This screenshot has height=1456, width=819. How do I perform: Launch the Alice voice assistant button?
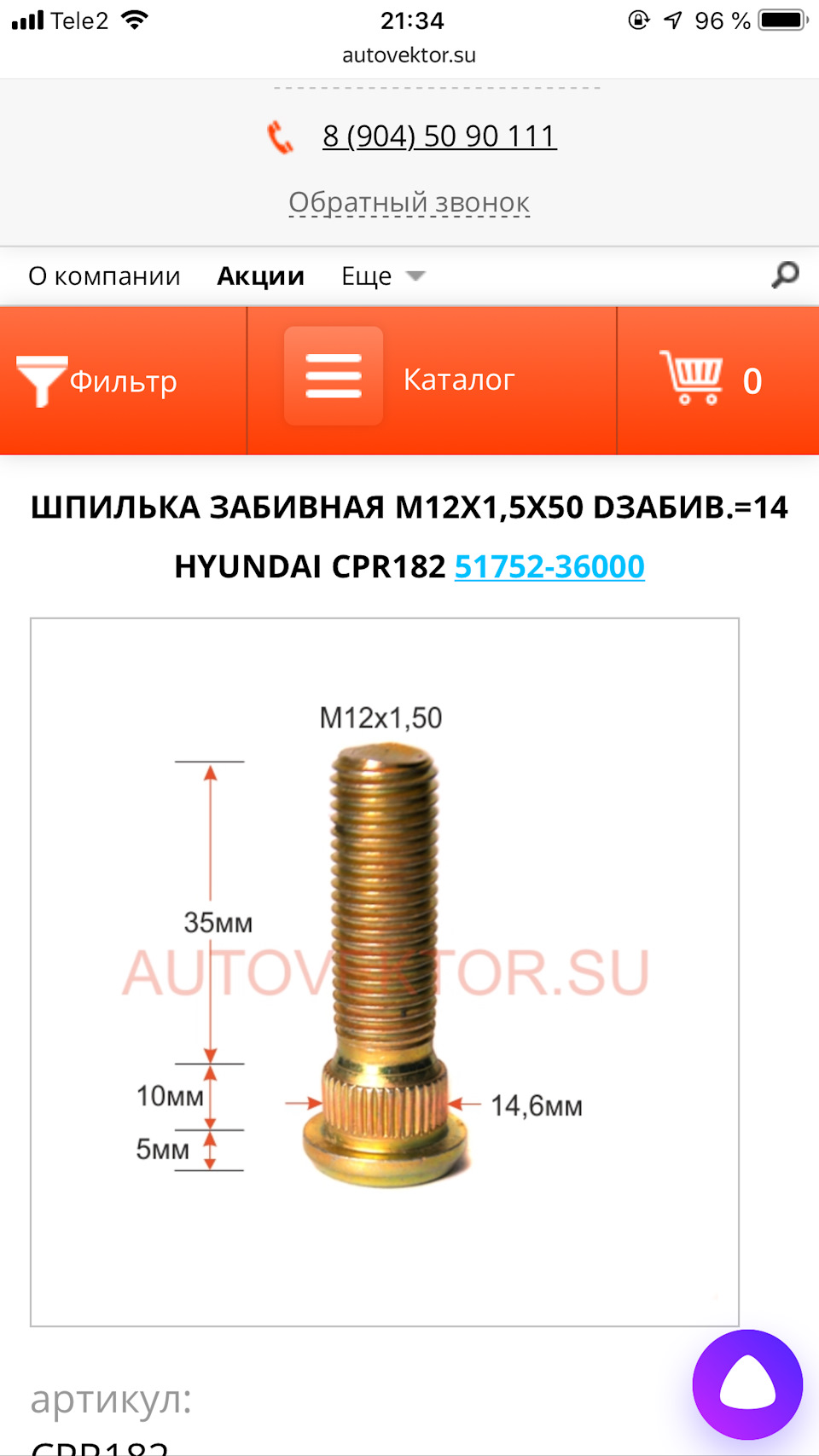pyautogui.click(x=747, y=1383)
